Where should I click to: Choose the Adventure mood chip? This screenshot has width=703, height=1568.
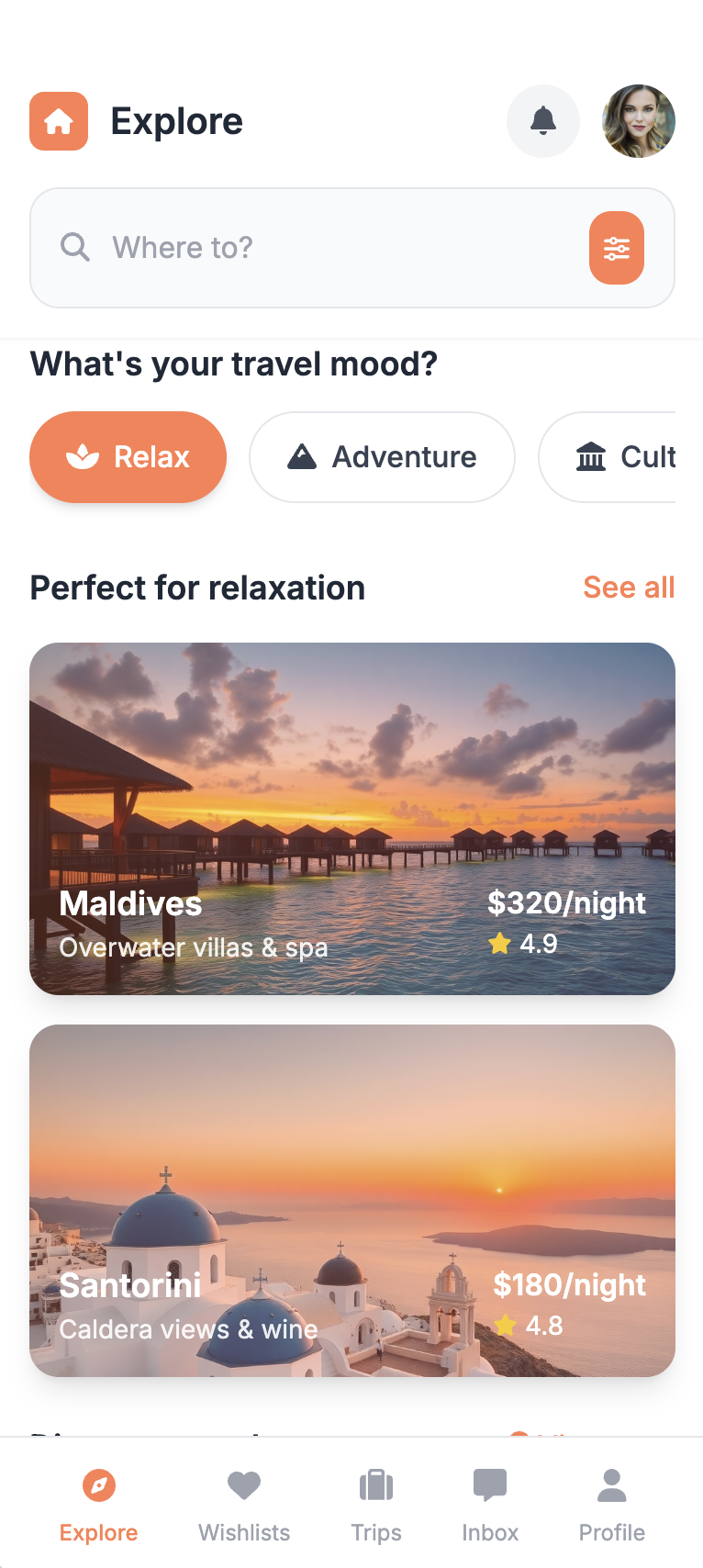[382, 457]
